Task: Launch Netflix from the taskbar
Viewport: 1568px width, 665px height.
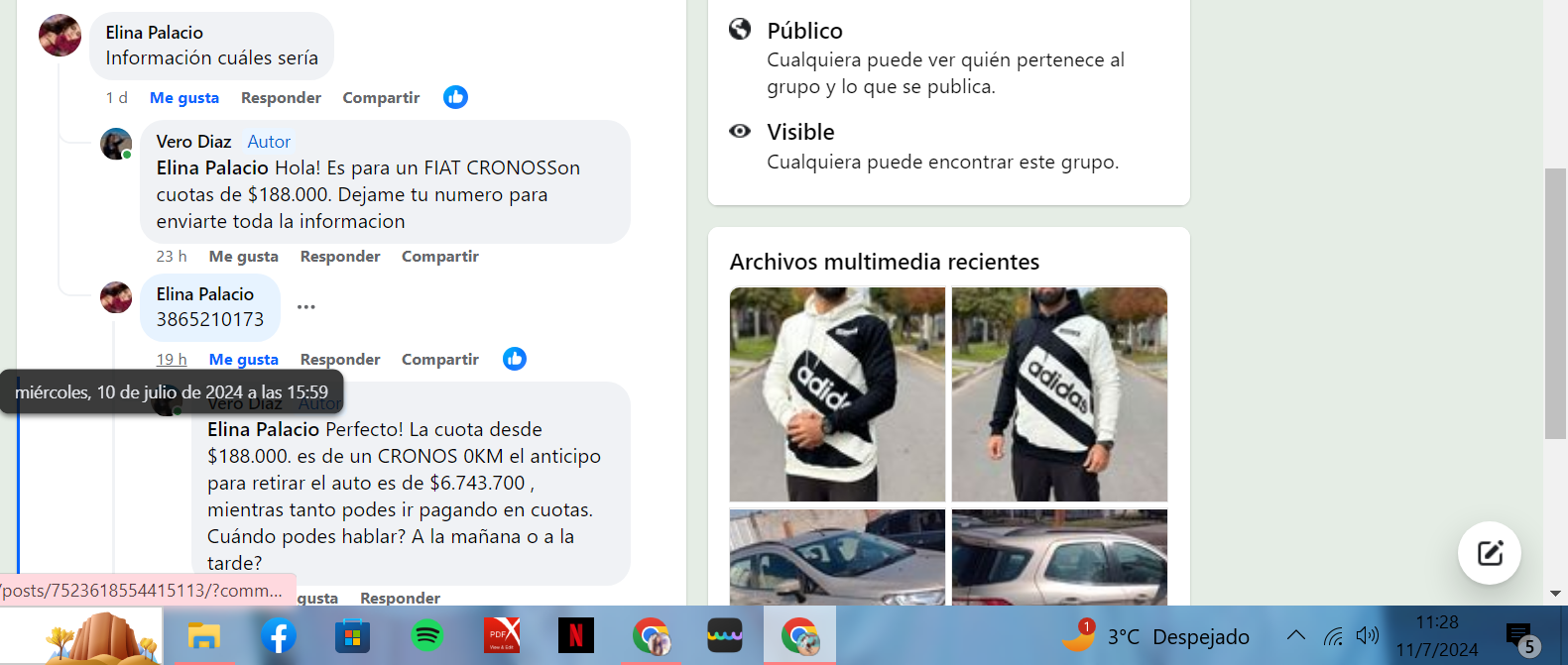Action: [576, 635]
